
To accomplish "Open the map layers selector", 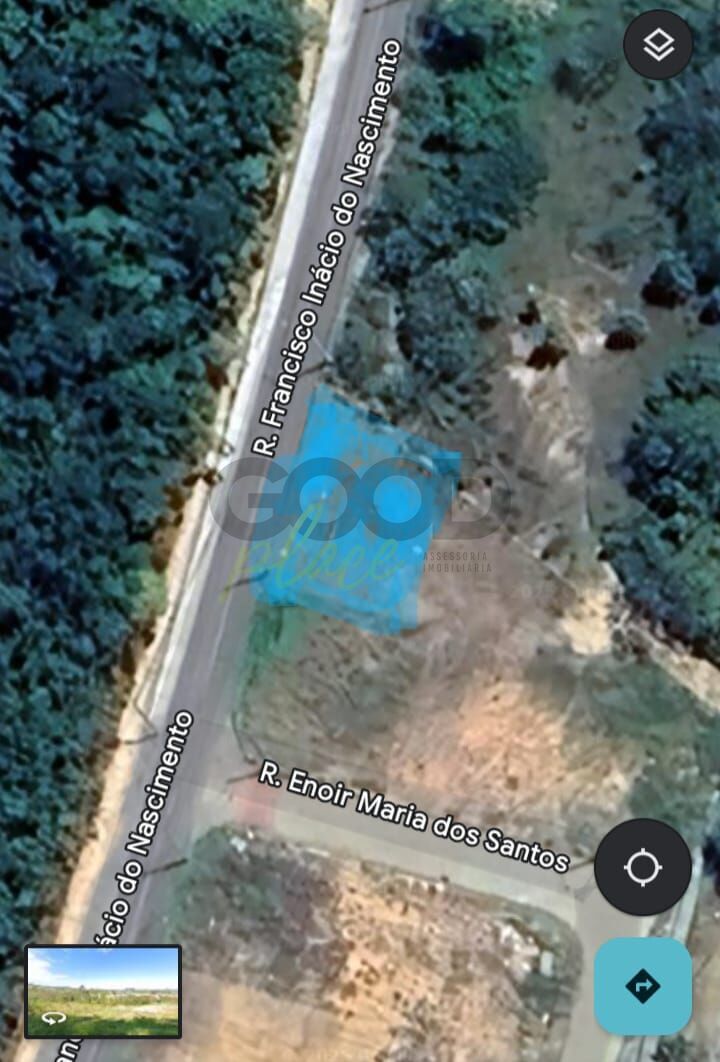I will coord(658,45).
